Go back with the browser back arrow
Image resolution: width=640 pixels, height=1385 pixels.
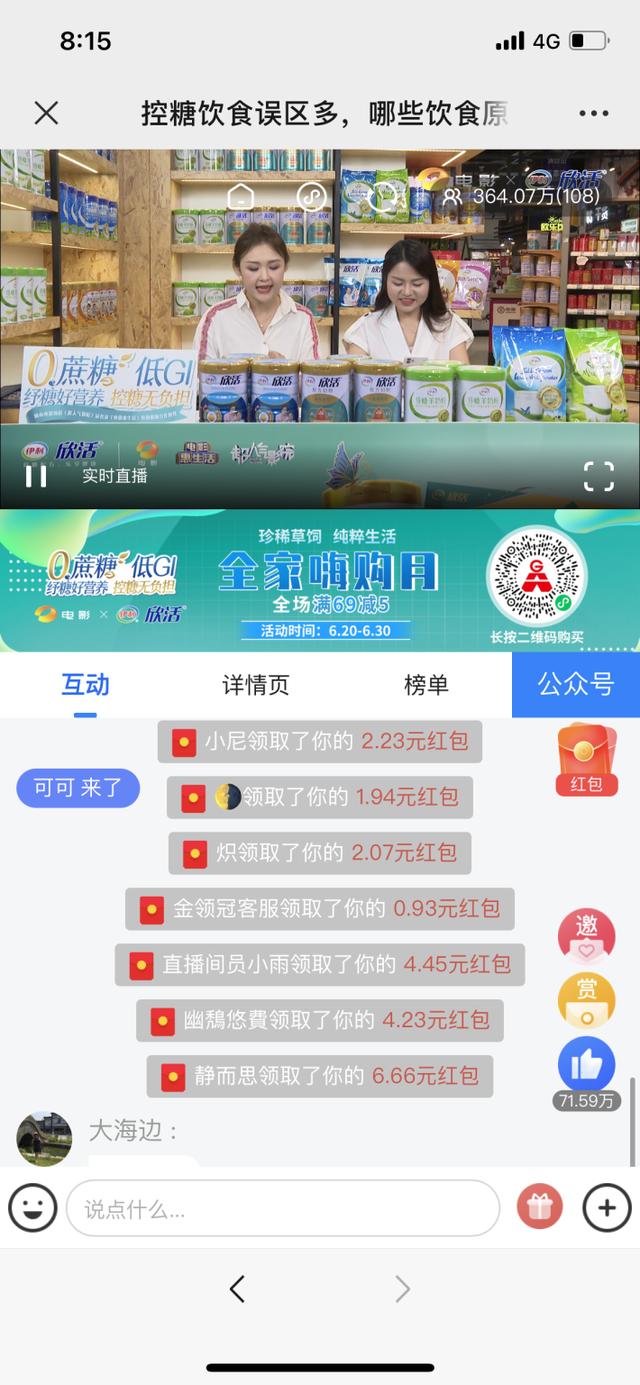tap(237, 1289)
